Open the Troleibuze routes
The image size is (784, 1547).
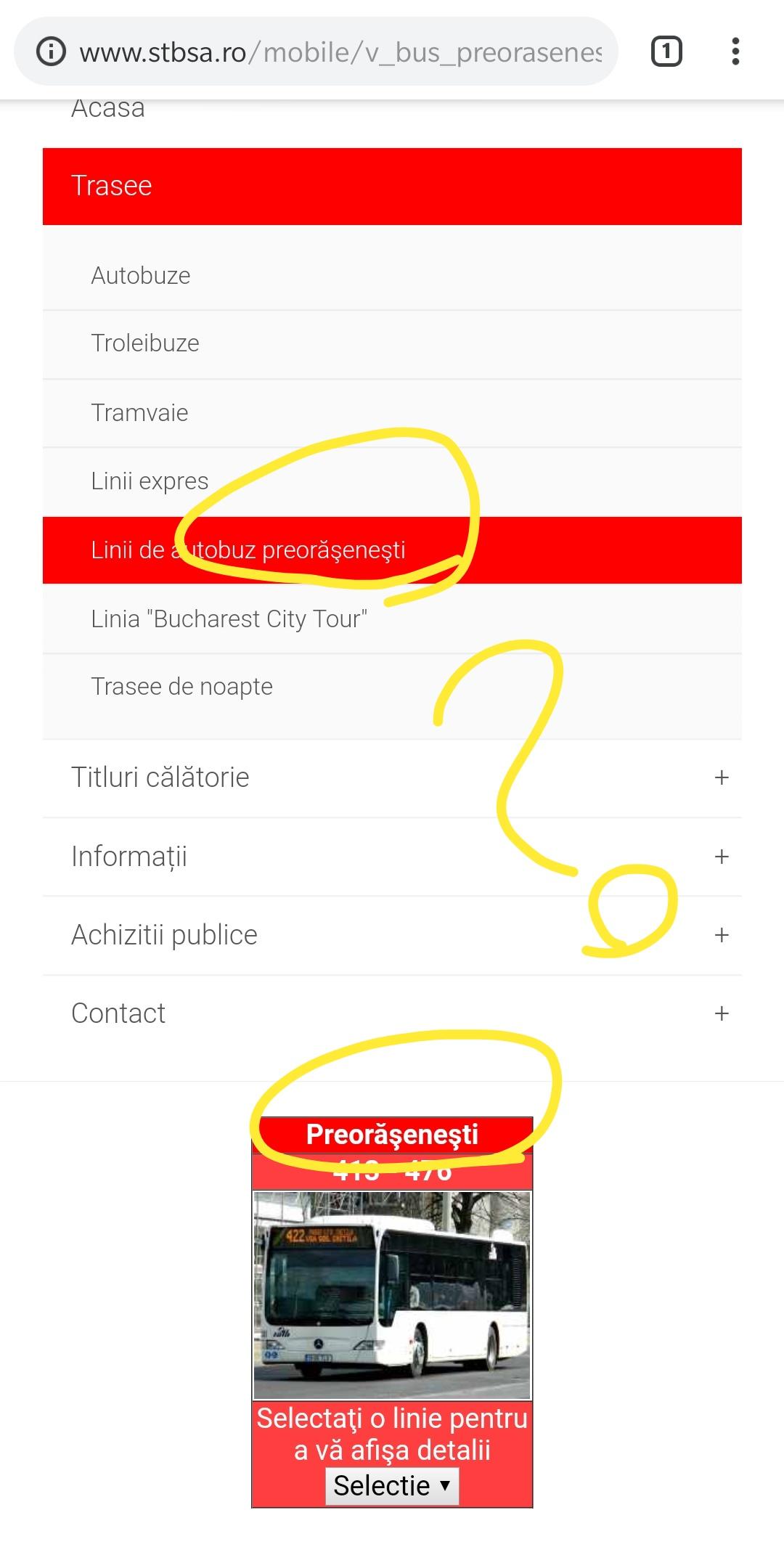click(145, 343)
